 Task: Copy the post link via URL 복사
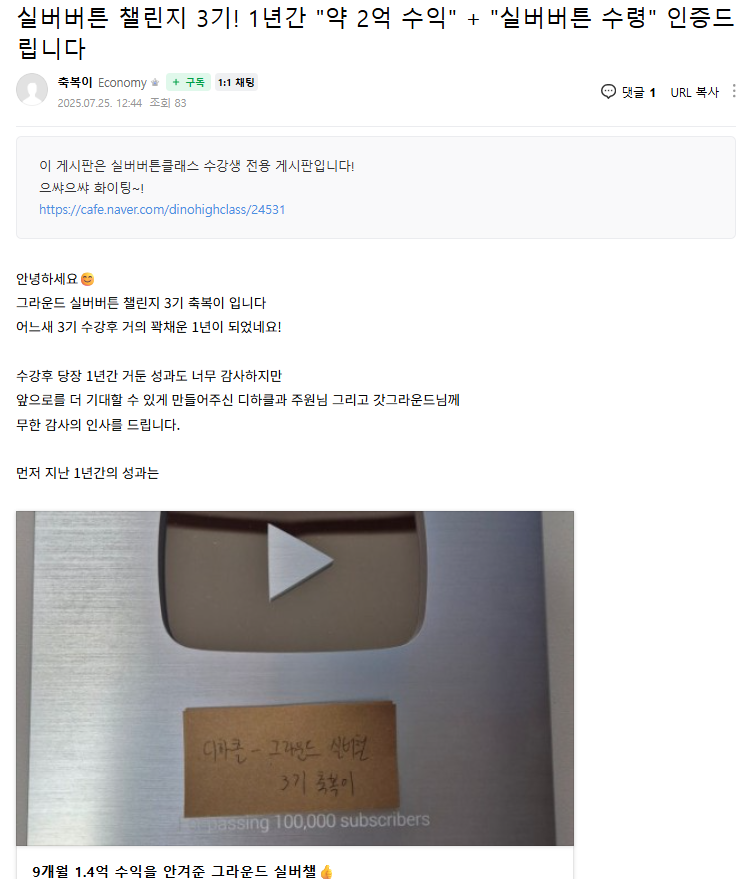694,92
